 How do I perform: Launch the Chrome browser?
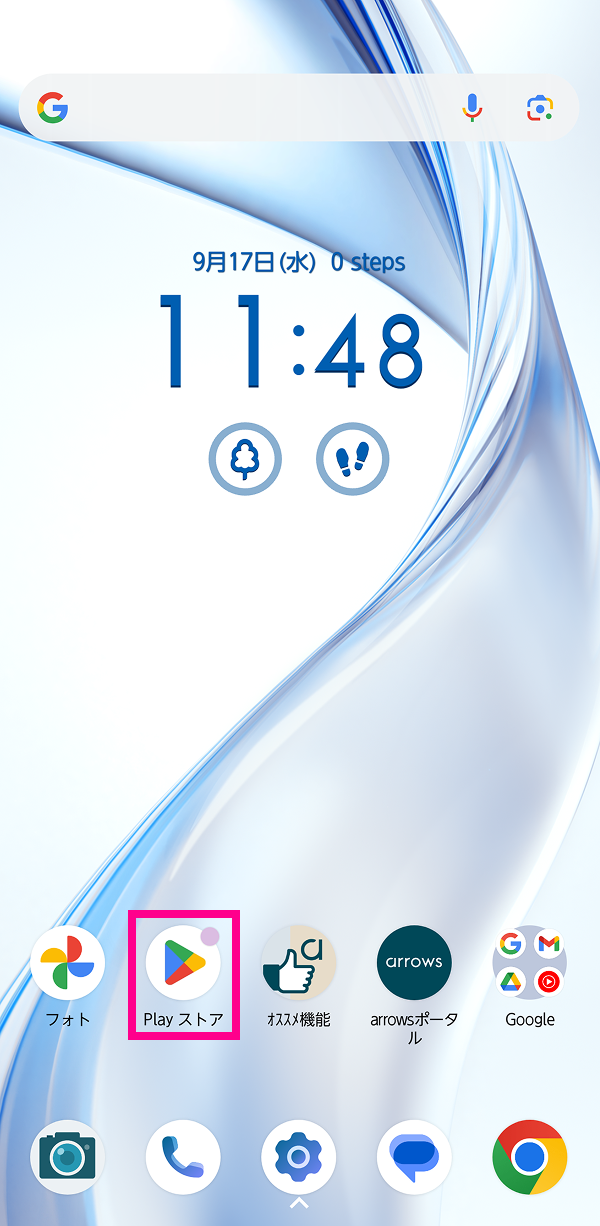coord(530,1157)
